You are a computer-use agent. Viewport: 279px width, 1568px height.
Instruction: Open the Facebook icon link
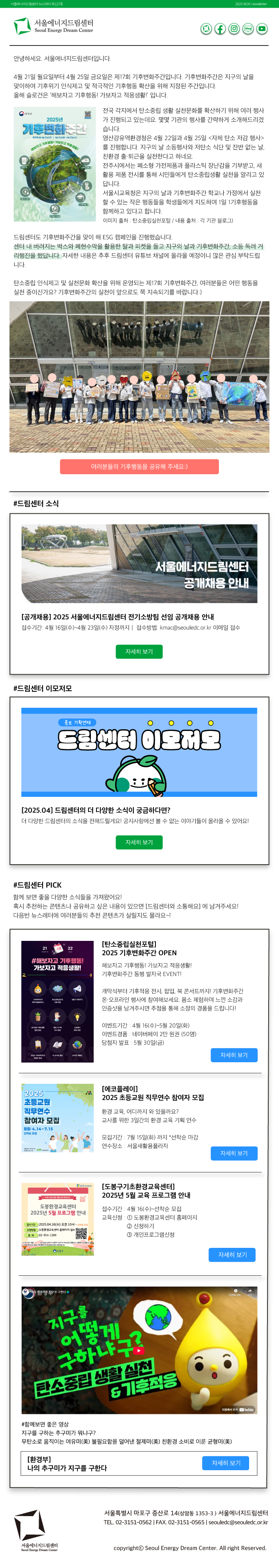(x=220, y=29)
